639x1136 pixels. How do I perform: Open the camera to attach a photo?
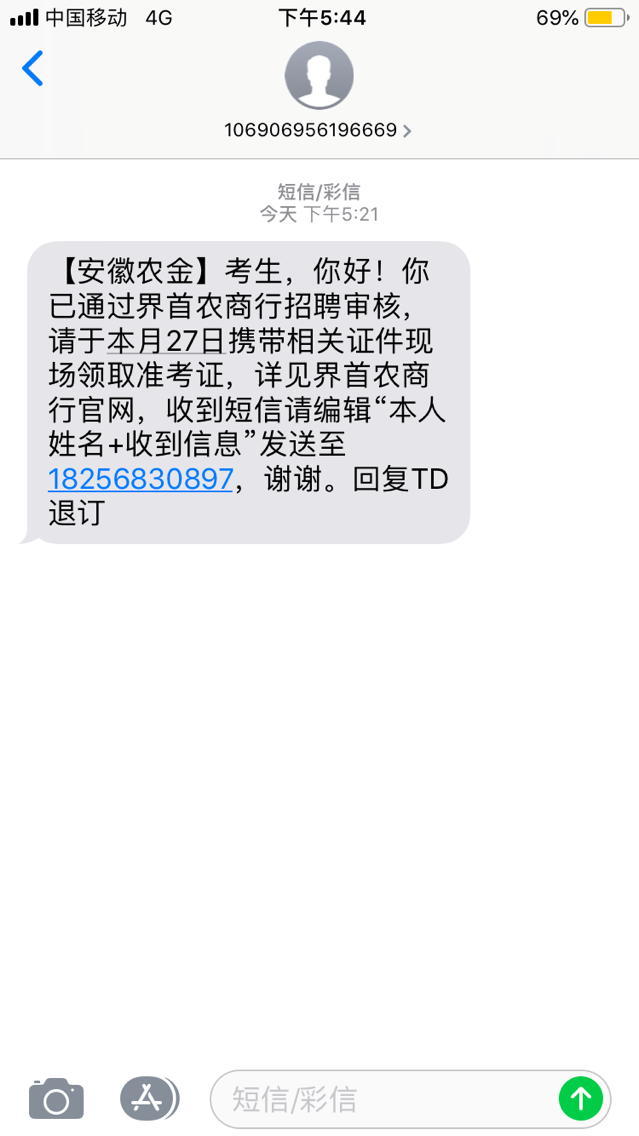[56, 1099]
